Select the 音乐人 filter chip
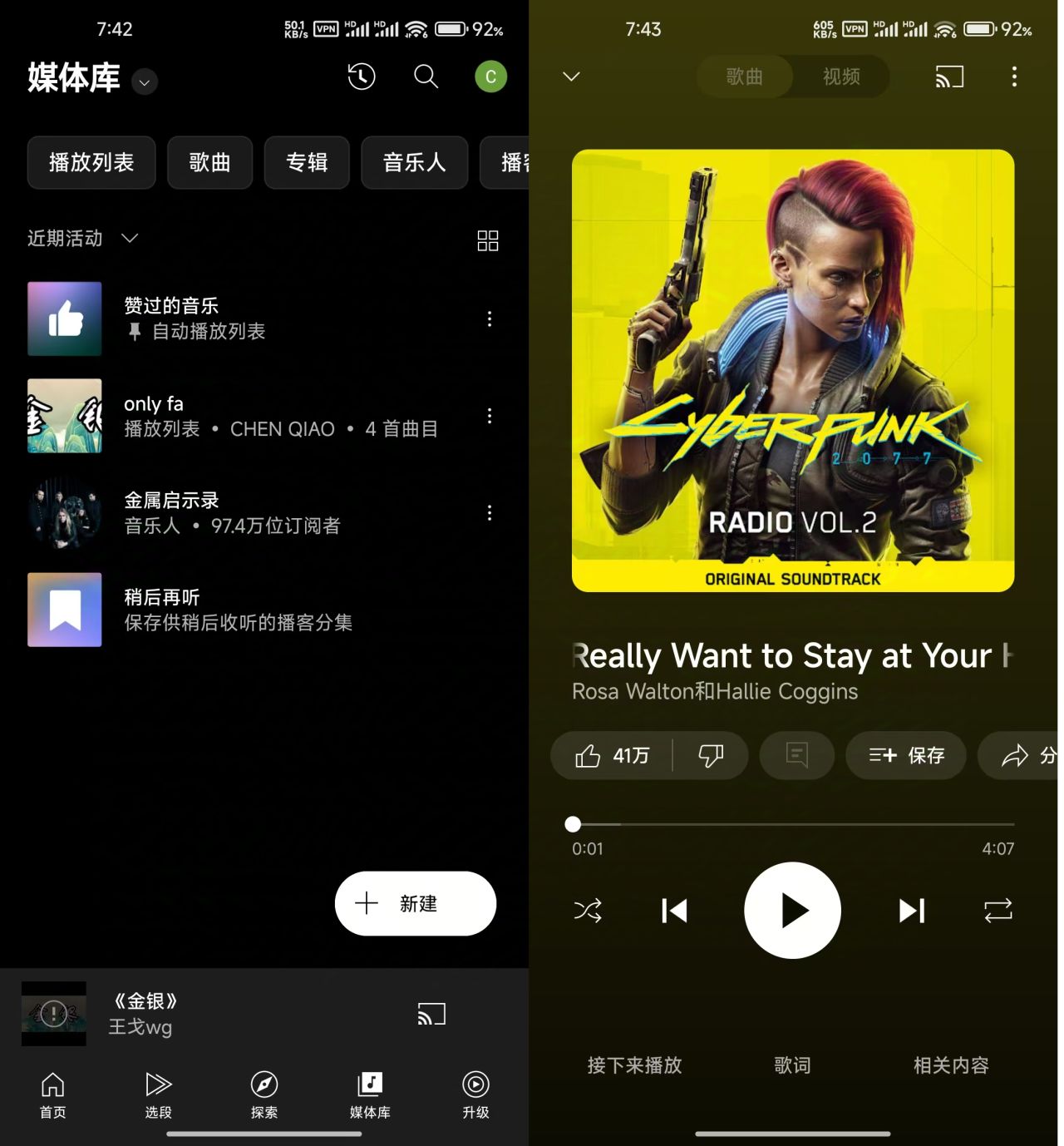1064x1146 pixels. tap(414, 162)
